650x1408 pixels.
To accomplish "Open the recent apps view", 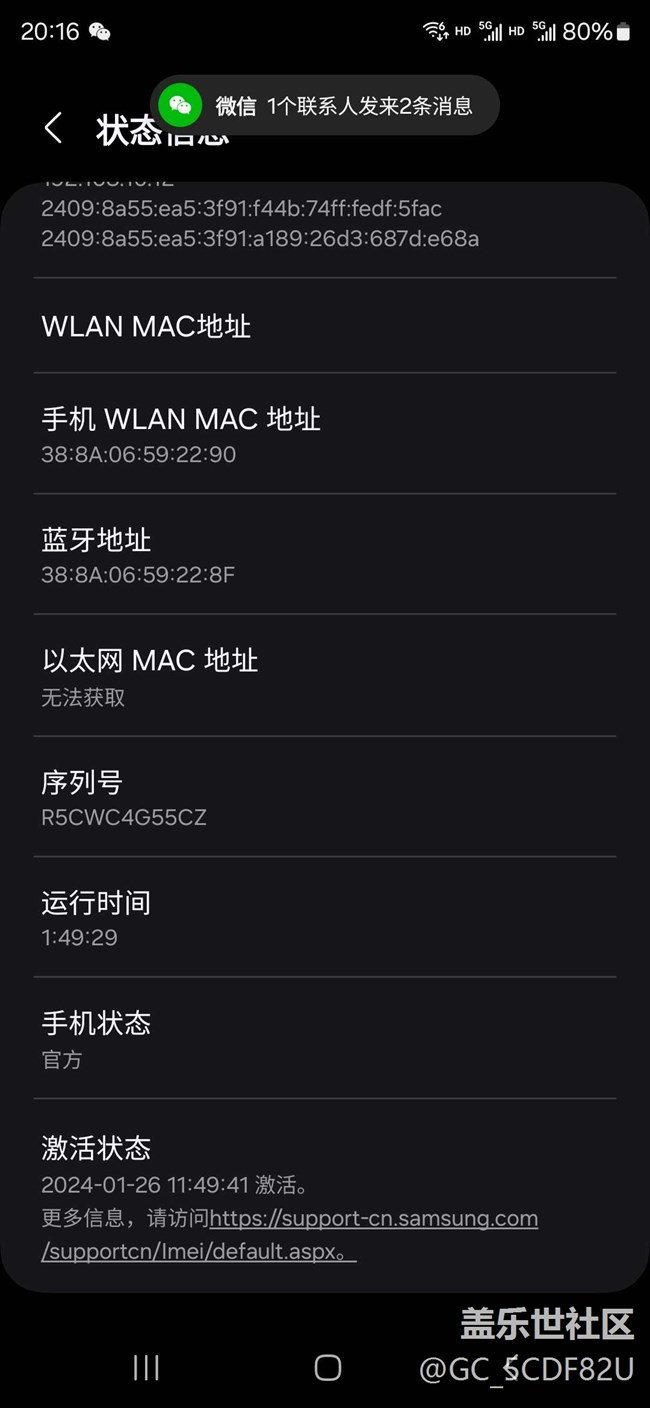I will click(146, 1368).
